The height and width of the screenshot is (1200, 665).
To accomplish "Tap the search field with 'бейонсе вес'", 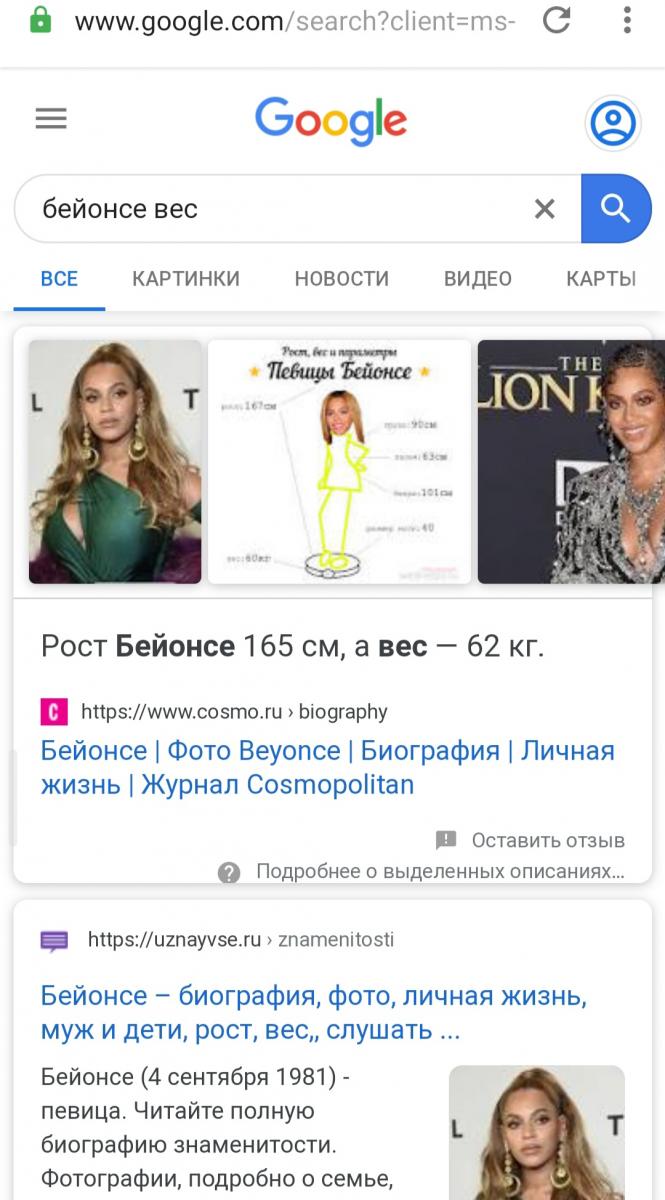I will 280,208.
